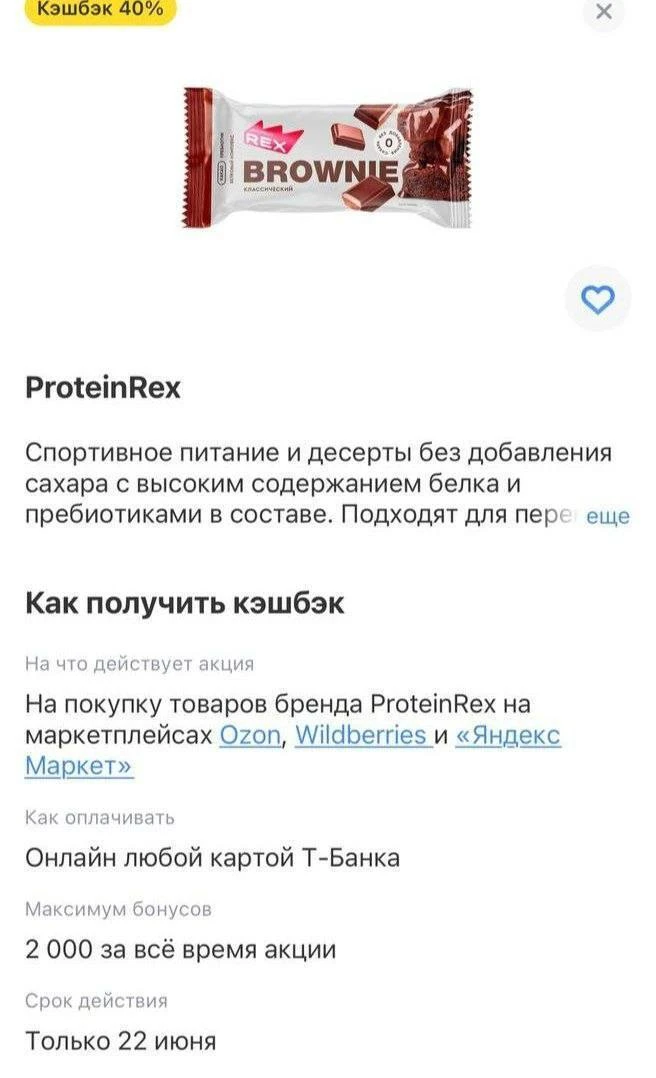Screen dimensions: 656x1078
Task: Open the Wildberries marketplace link
Action: click(x=363, y=735)
